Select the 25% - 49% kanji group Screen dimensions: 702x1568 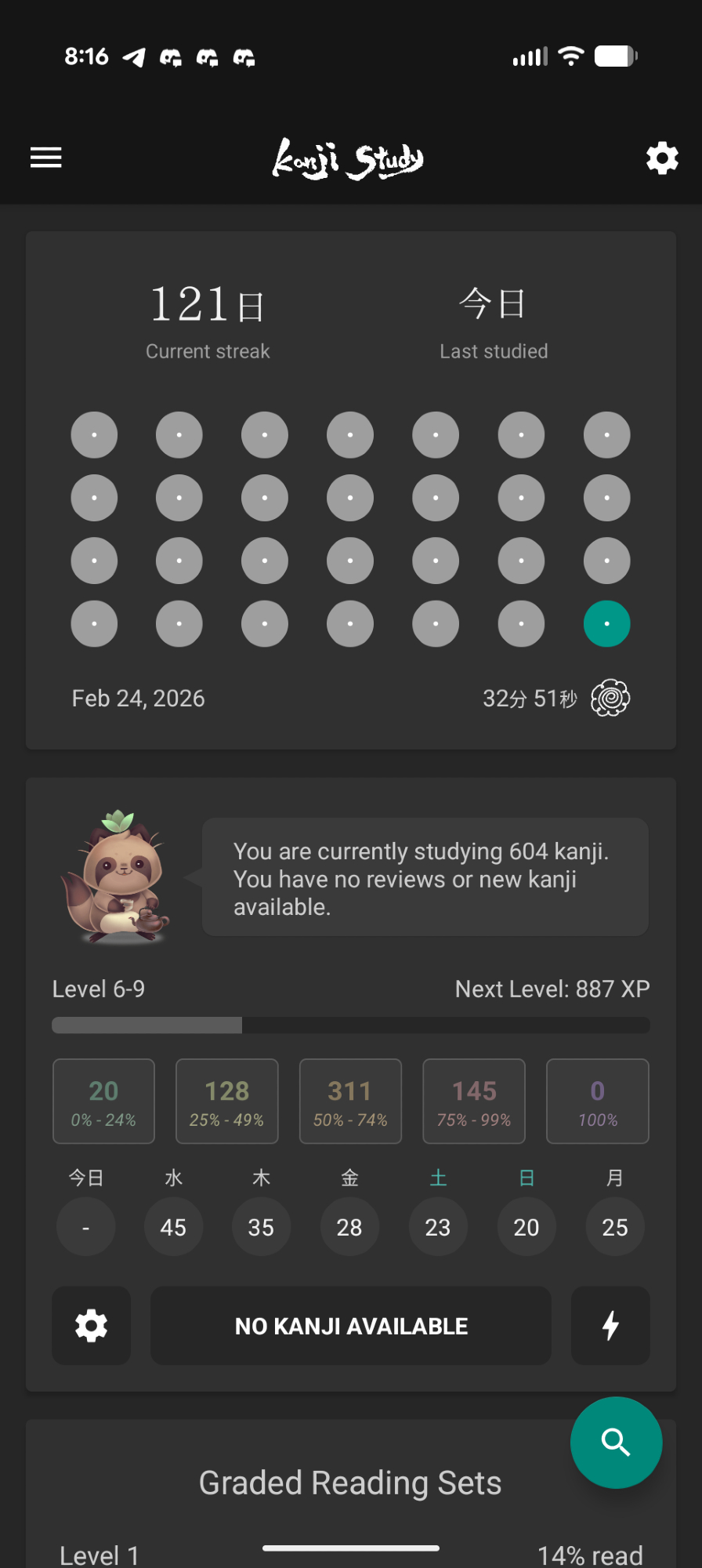[227, 1101]
